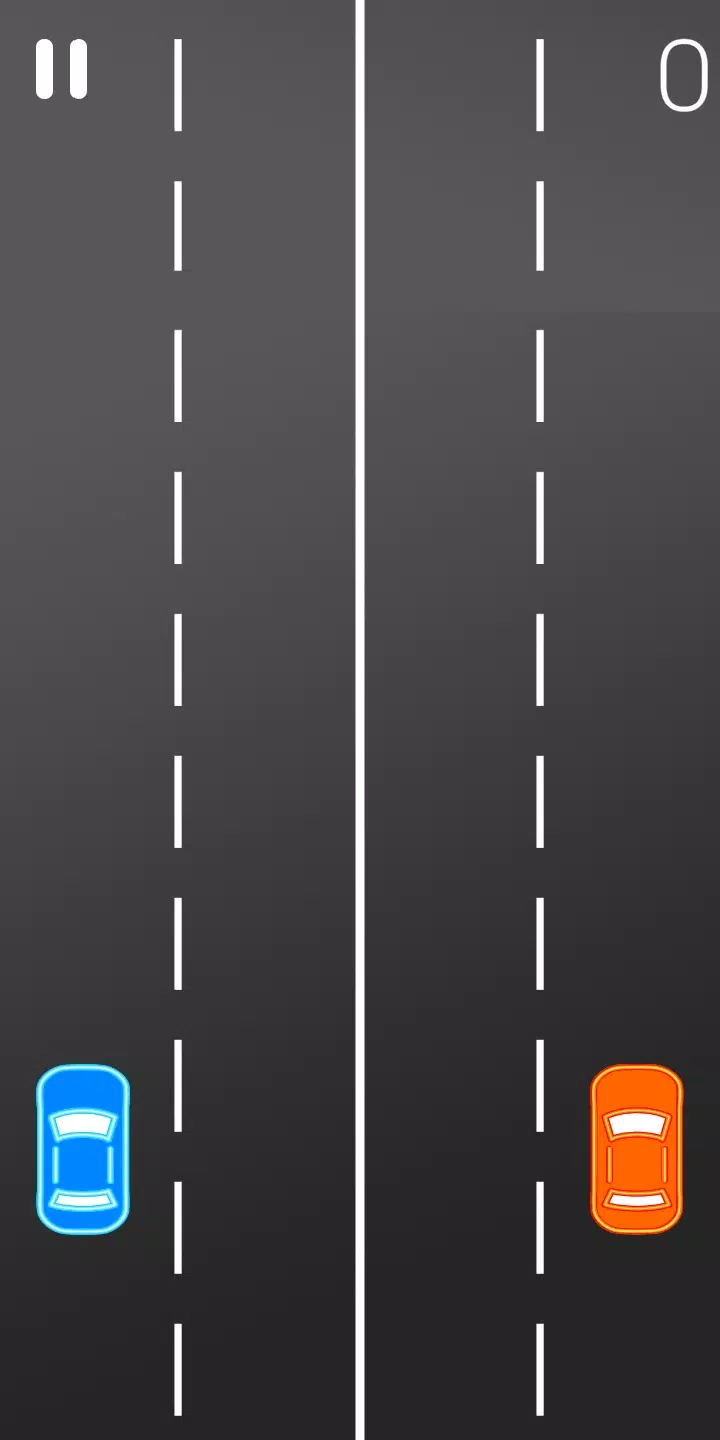Pause the game
720x1440 pixels.
[62, 69]
